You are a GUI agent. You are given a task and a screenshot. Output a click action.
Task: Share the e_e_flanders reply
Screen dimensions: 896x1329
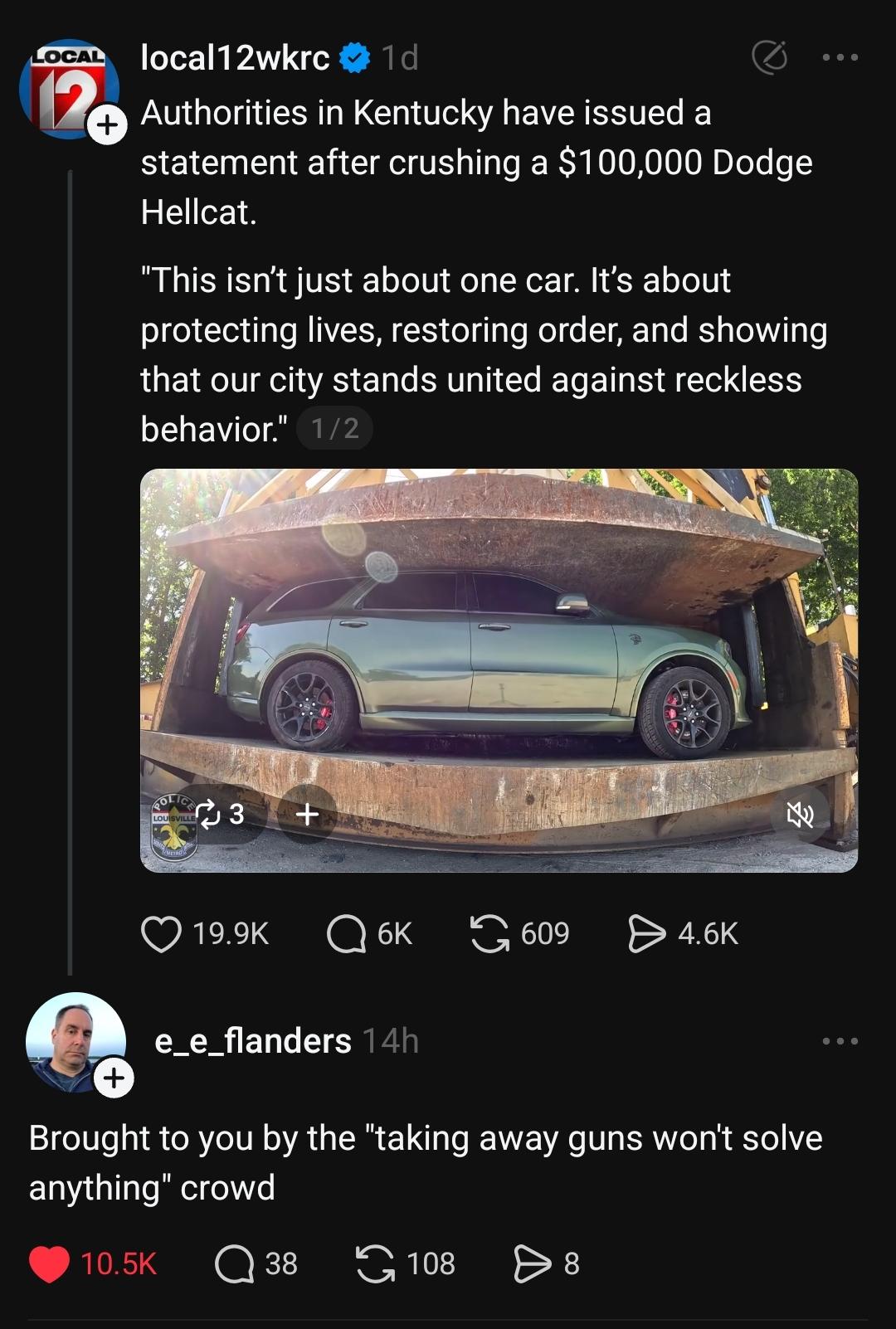tap(532, 1263)
